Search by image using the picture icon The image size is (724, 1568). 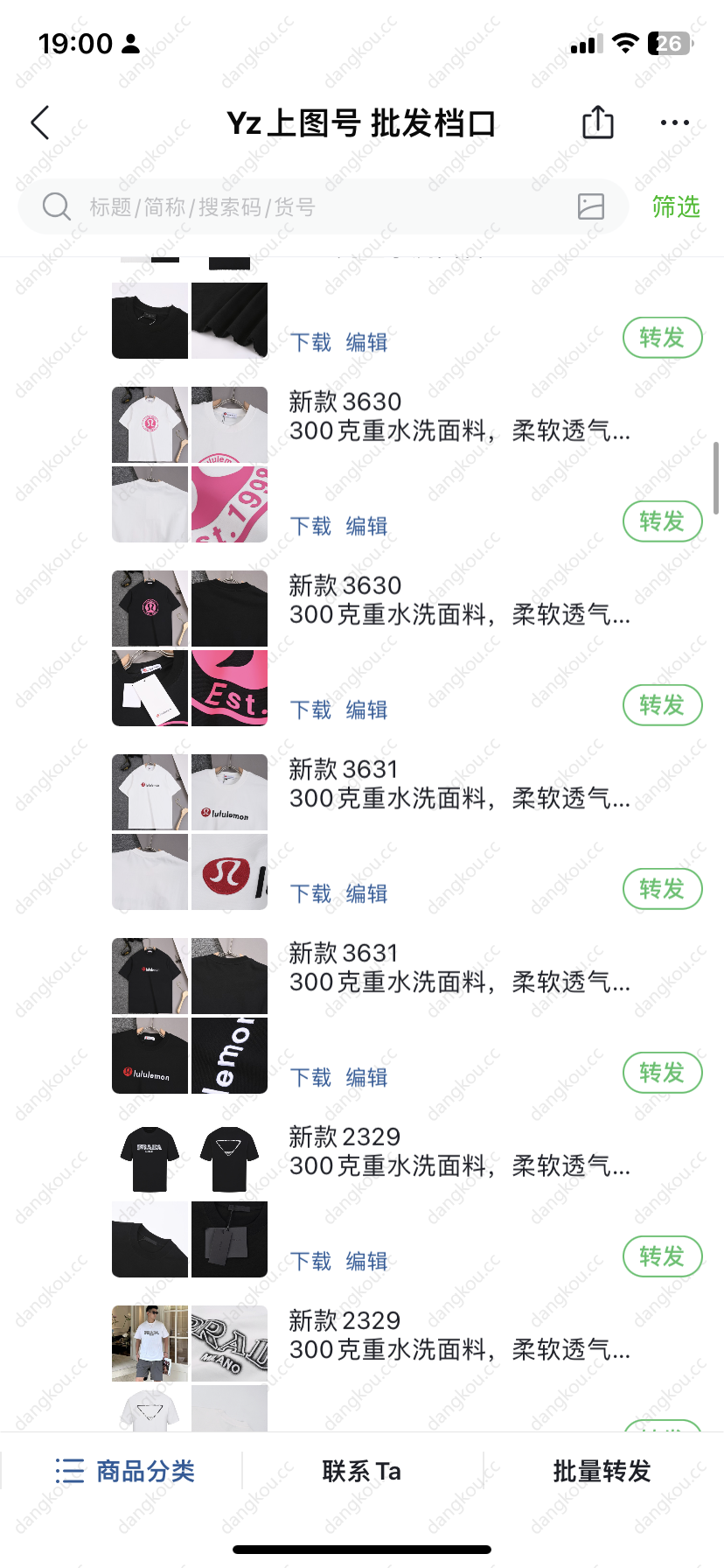(x=591, y=206)
